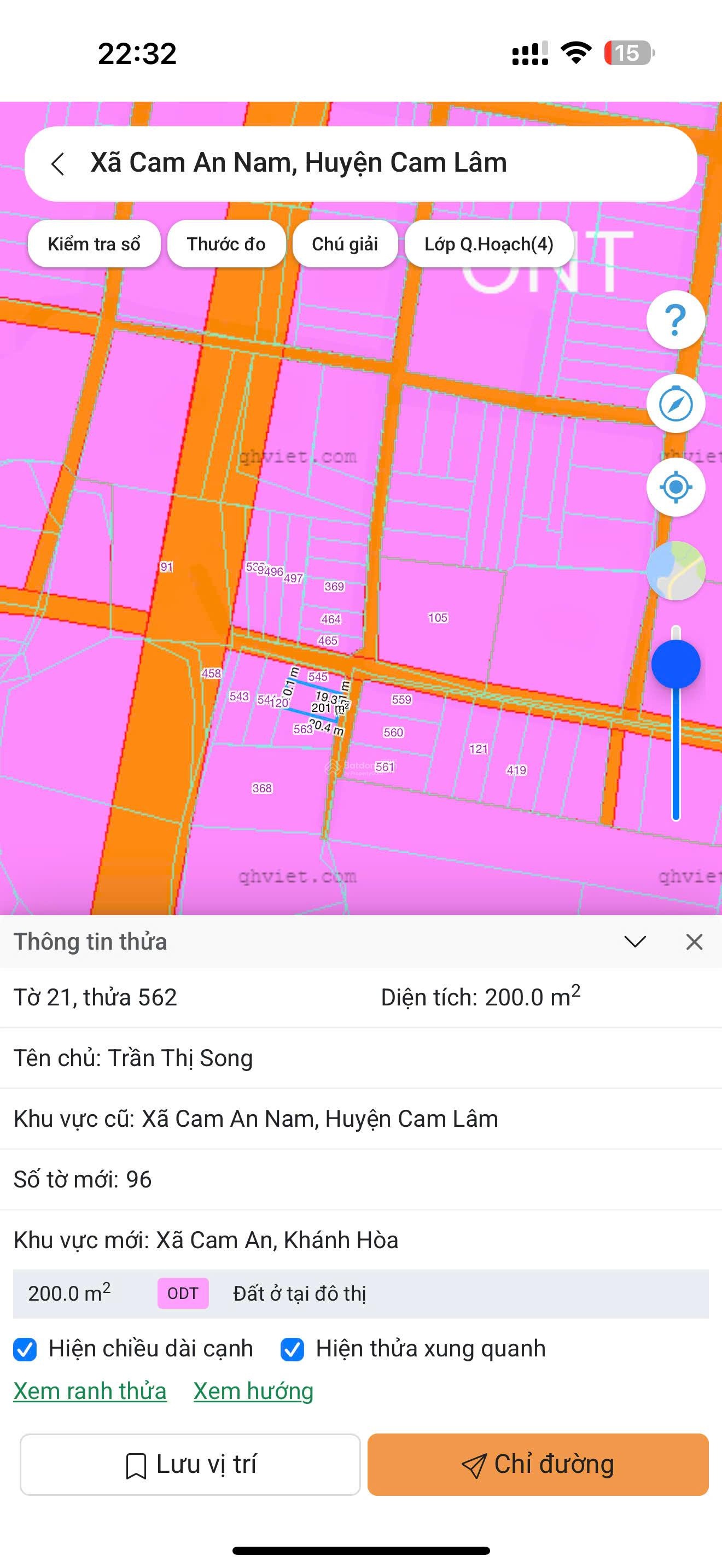Image resolution: width=722 pixels, height=1568 pixels.
Task: Go back using the arrow in the search bar
Action: pyautogui.click(x=59, y=163)
